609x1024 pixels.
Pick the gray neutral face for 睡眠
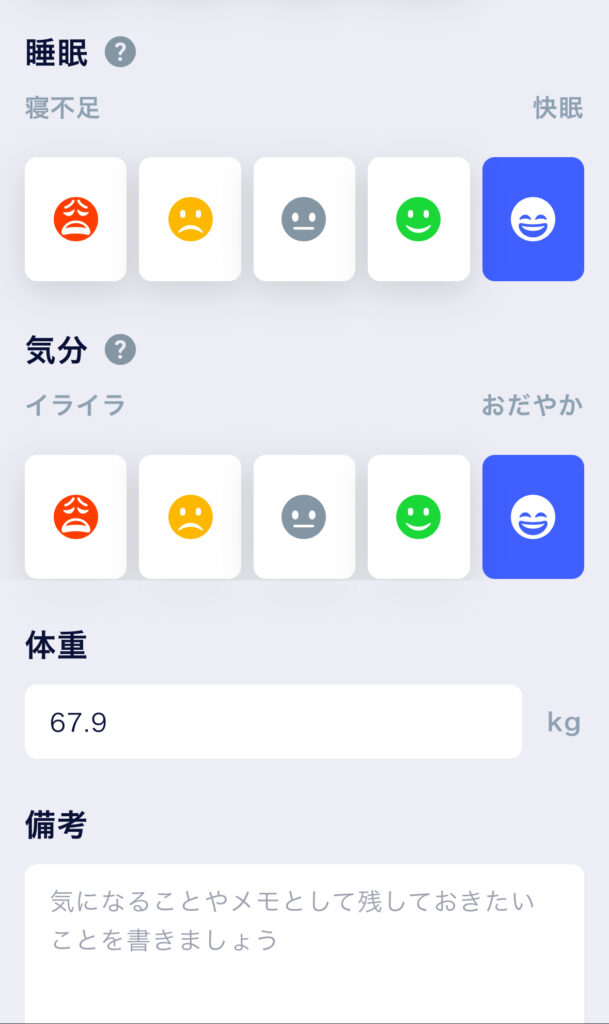coord(304,219)
